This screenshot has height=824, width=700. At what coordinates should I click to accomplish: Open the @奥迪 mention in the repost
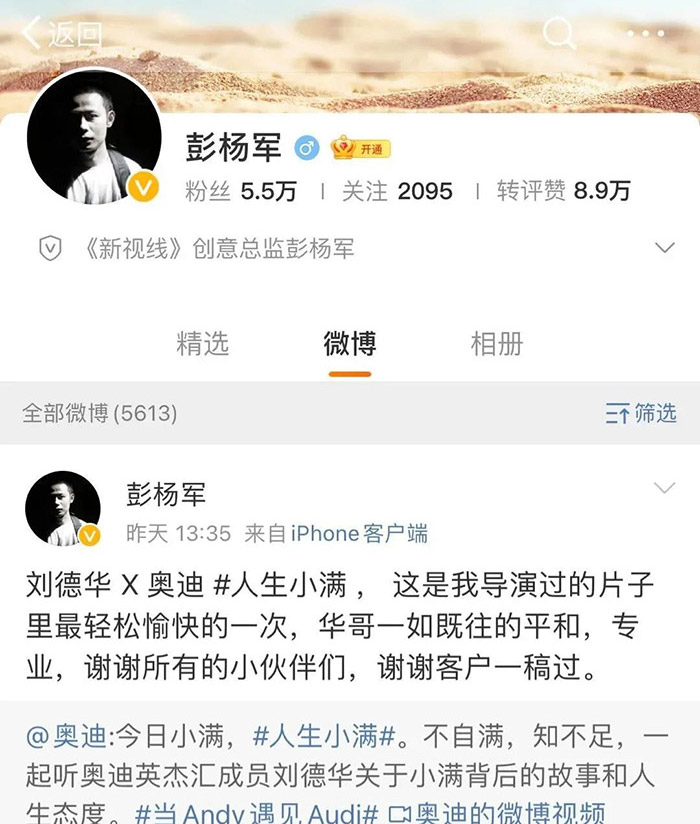(66, 737)
